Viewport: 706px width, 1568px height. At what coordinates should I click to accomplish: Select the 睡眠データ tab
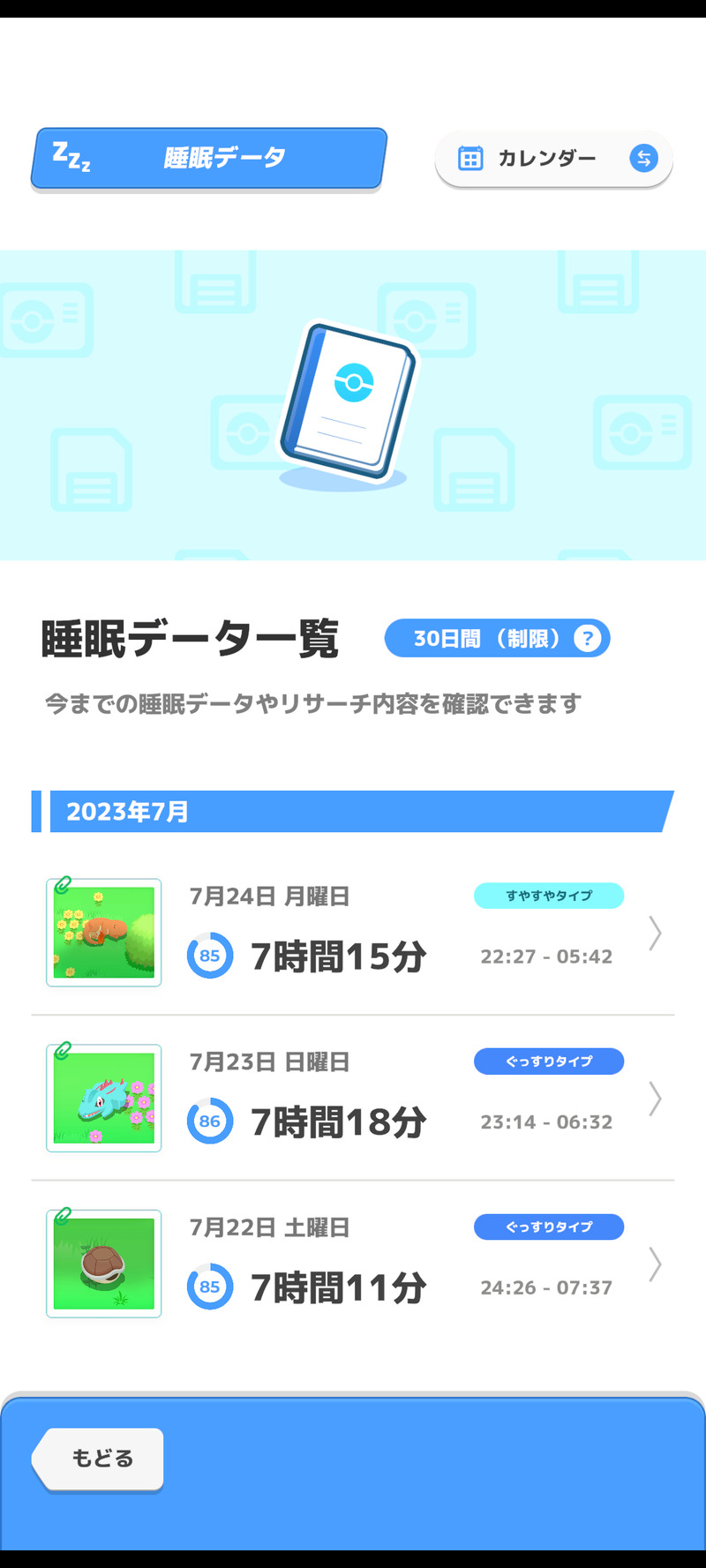point(209,158)
